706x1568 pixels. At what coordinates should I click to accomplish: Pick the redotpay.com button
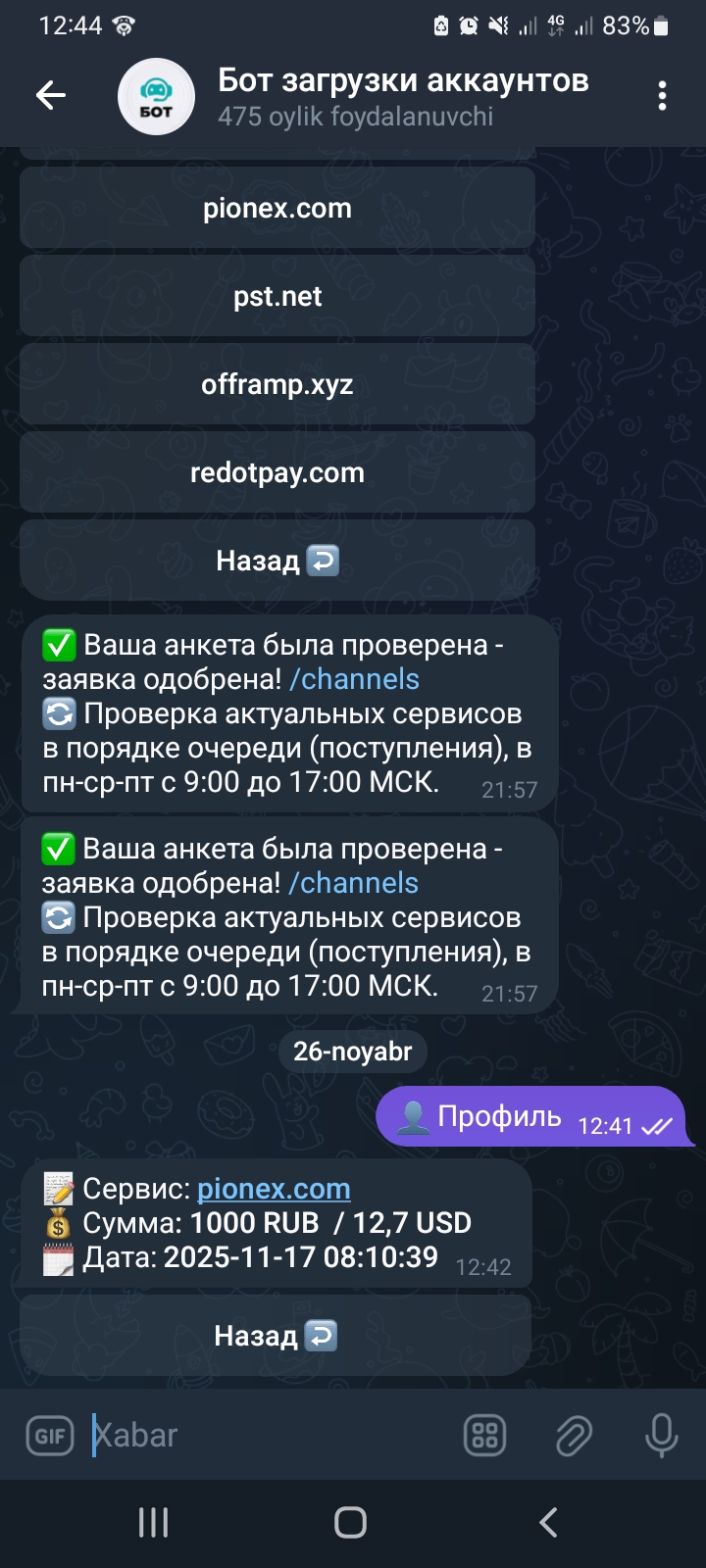point(277,472)
